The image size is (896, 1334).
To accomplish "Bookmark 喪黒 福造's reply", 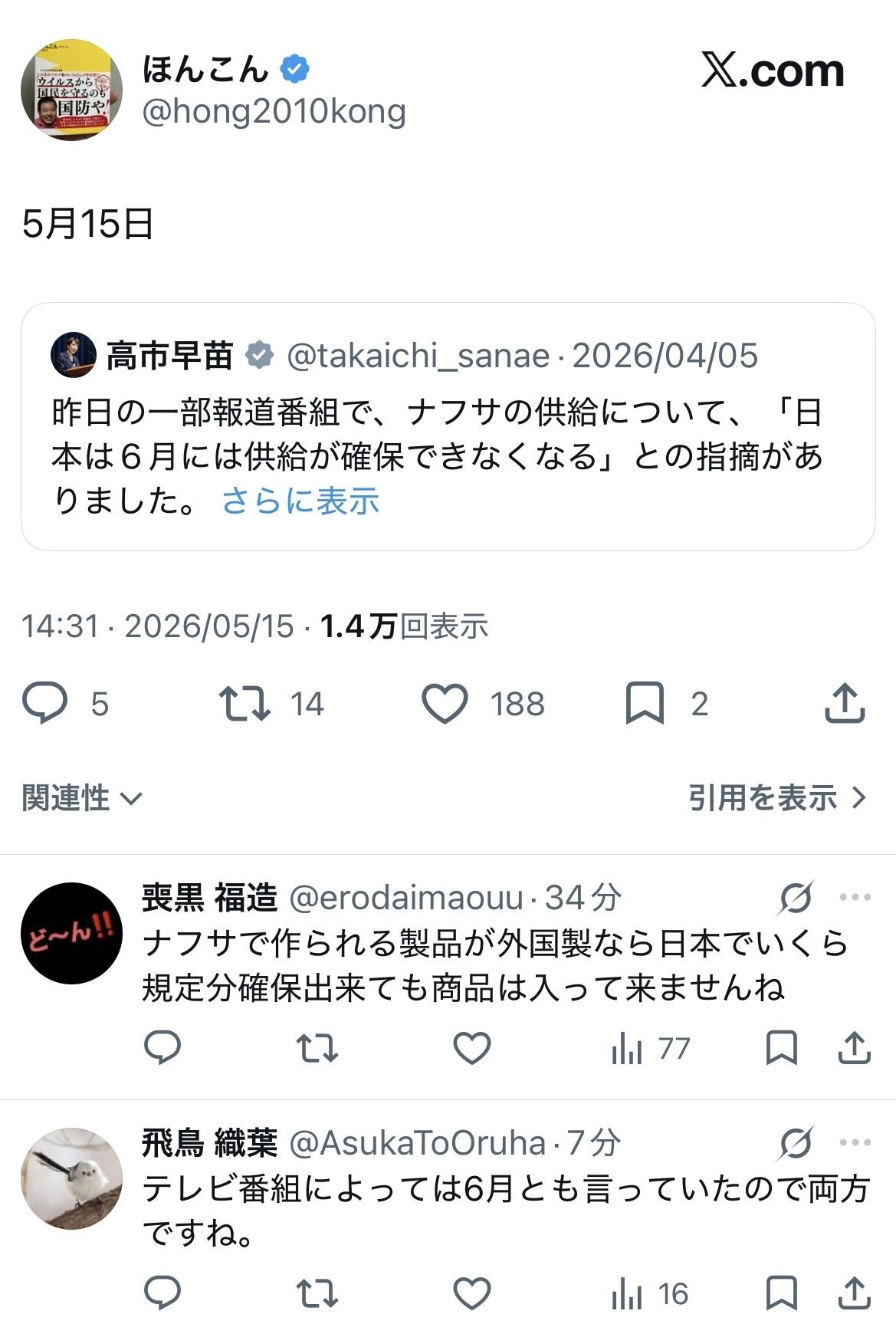I will [782, 1047].
